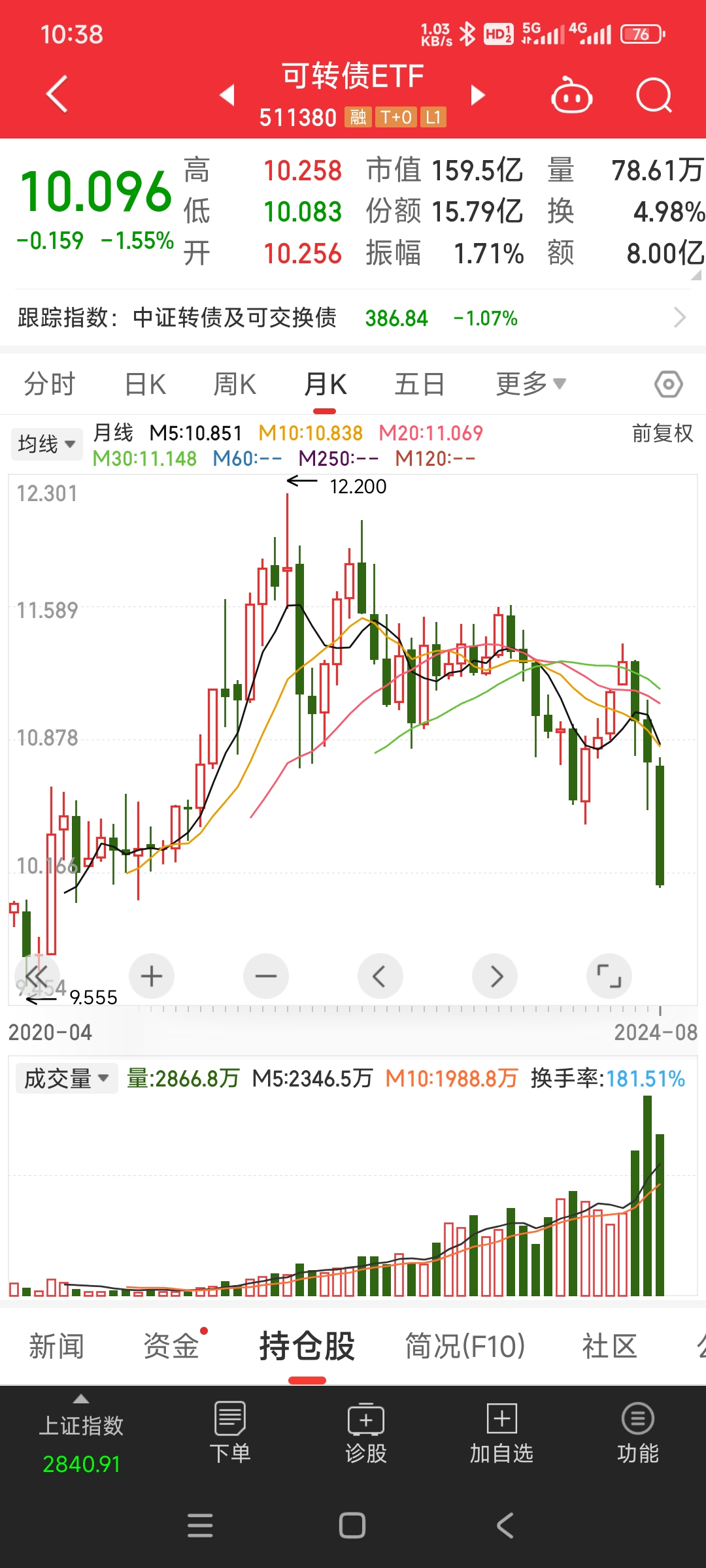Viewport: 706px width, 1568px height.
Task: Zoom out the K-line chart with minus
Action: click(x=266, y=976)
